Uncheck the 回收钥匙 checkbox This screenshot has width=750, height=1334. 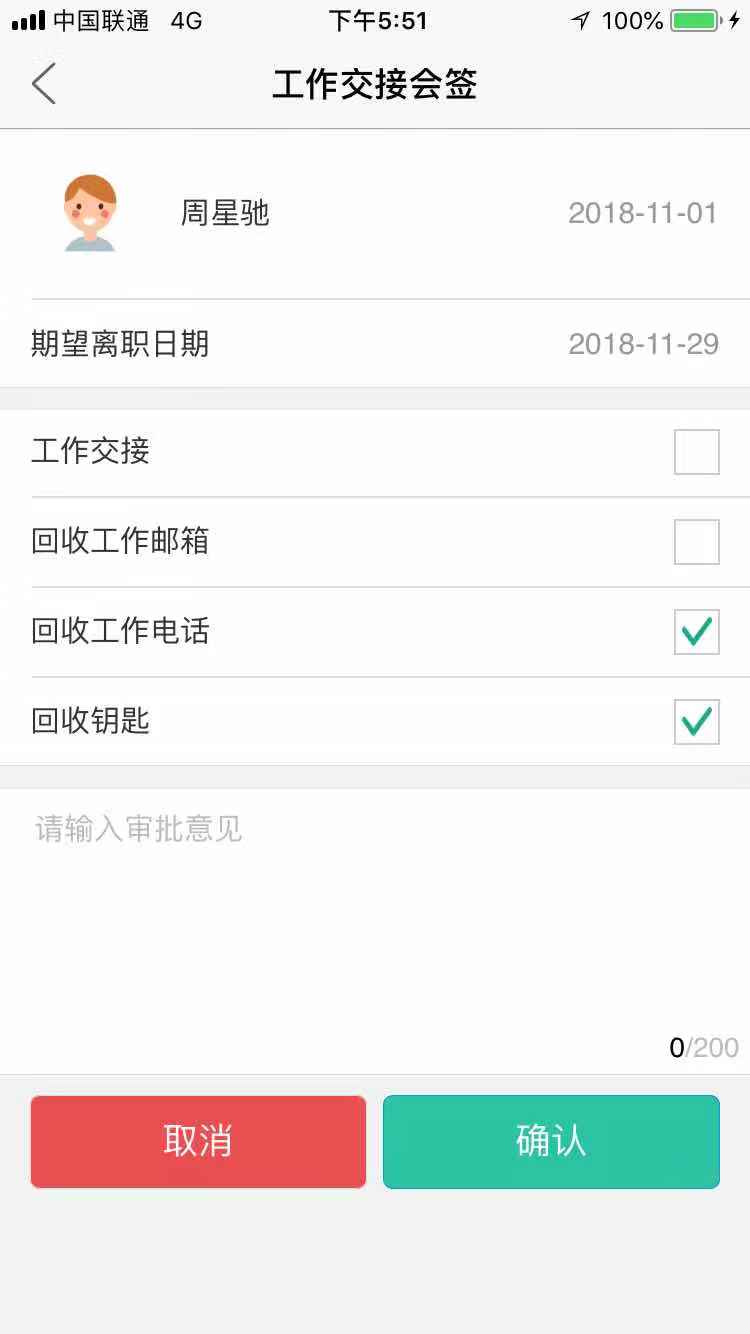pyautogui.click(x=696, y=721)
